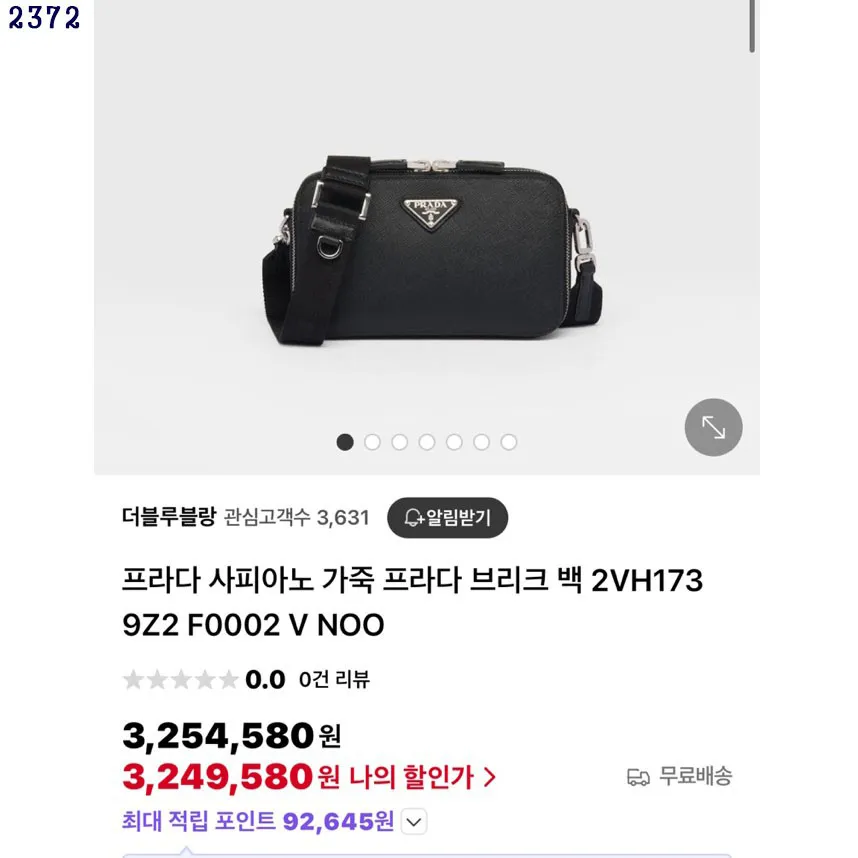Open the 0건 리뷰 reviews section
Image resolution: width=858 pixels, height=858 pixels.
click(334, 680)
